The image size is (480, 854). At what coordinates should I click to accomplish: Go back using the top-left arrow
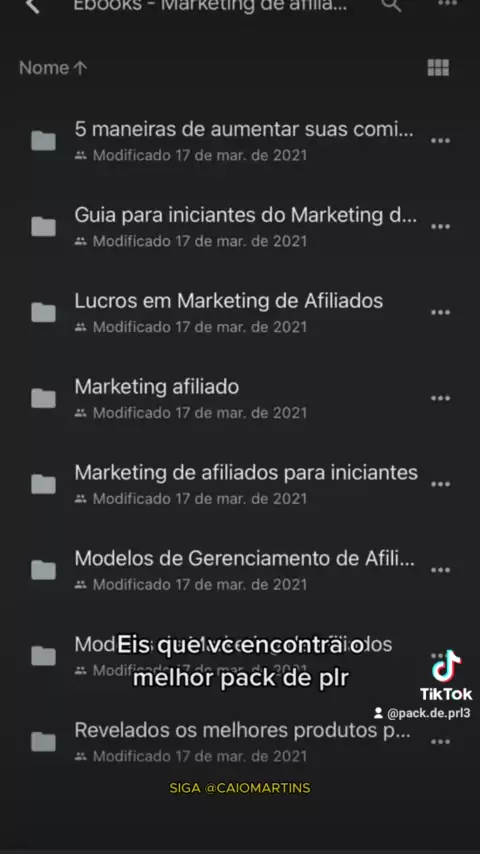coord(33,5)
